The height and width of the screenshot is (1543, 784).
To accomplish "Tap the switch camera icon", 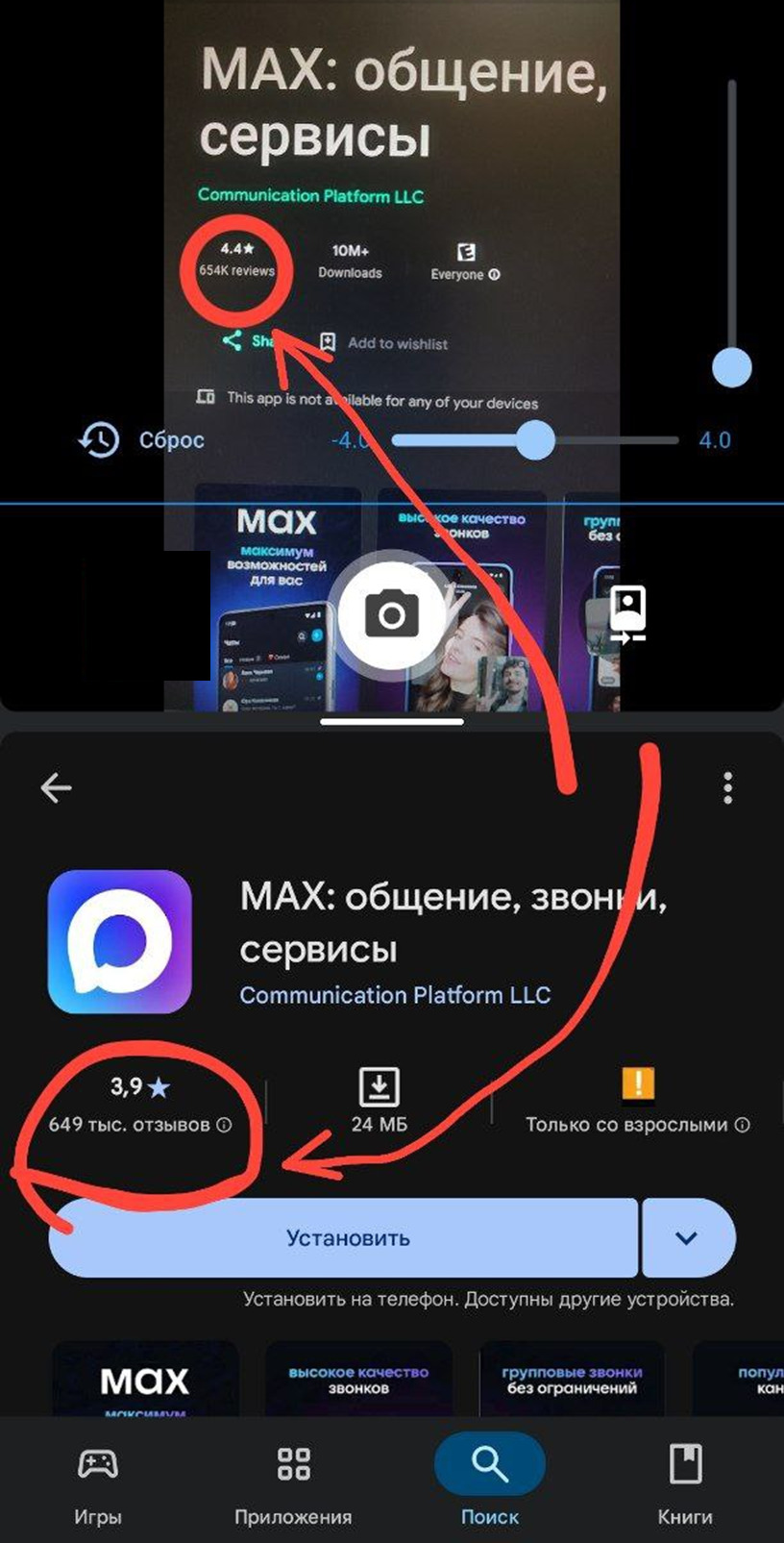I will (x=627, y=612).
